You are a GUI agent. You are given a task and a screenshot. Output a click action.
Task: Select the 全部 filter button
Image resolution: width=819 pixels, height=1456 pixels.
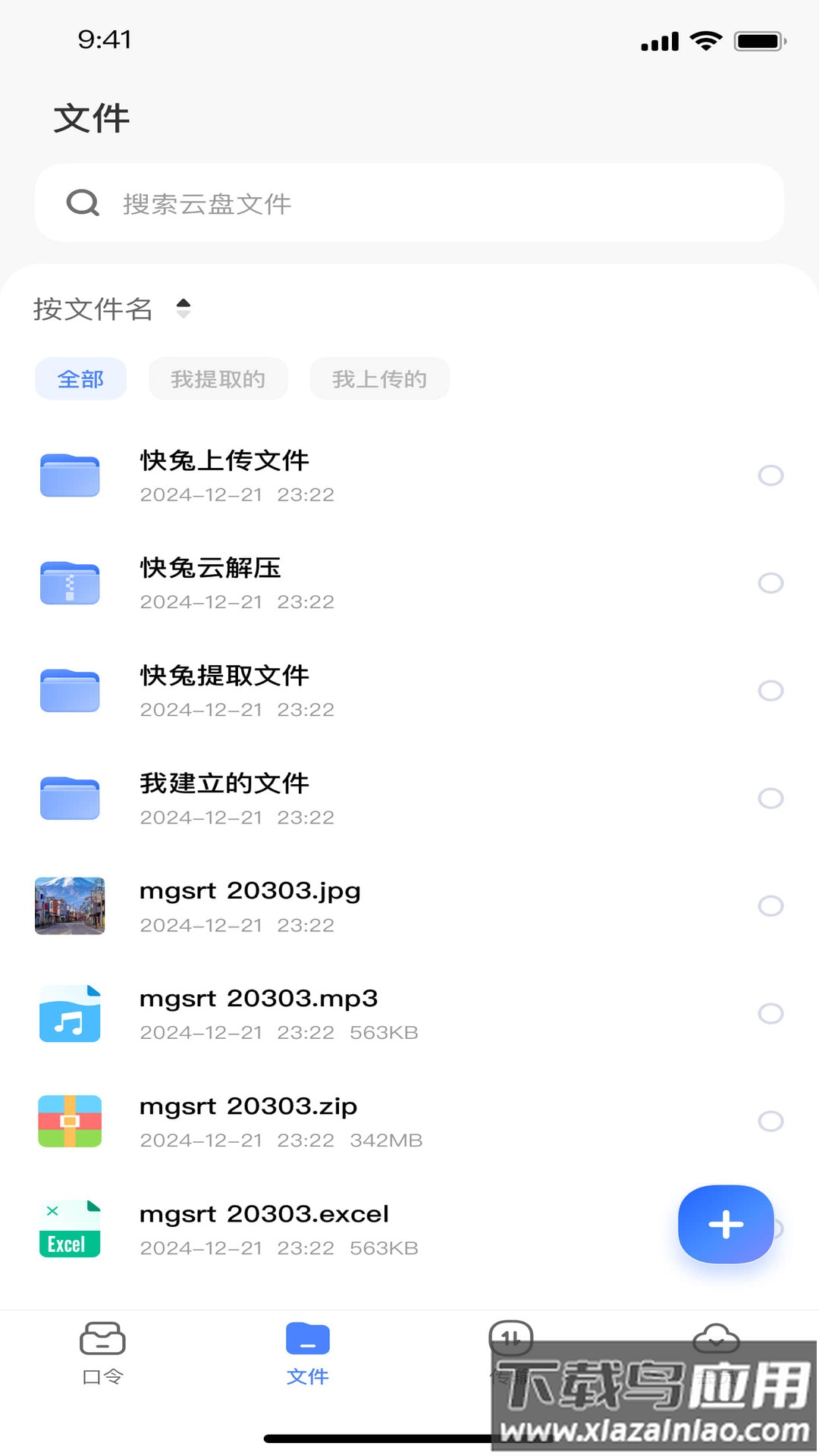click(80, 378)
